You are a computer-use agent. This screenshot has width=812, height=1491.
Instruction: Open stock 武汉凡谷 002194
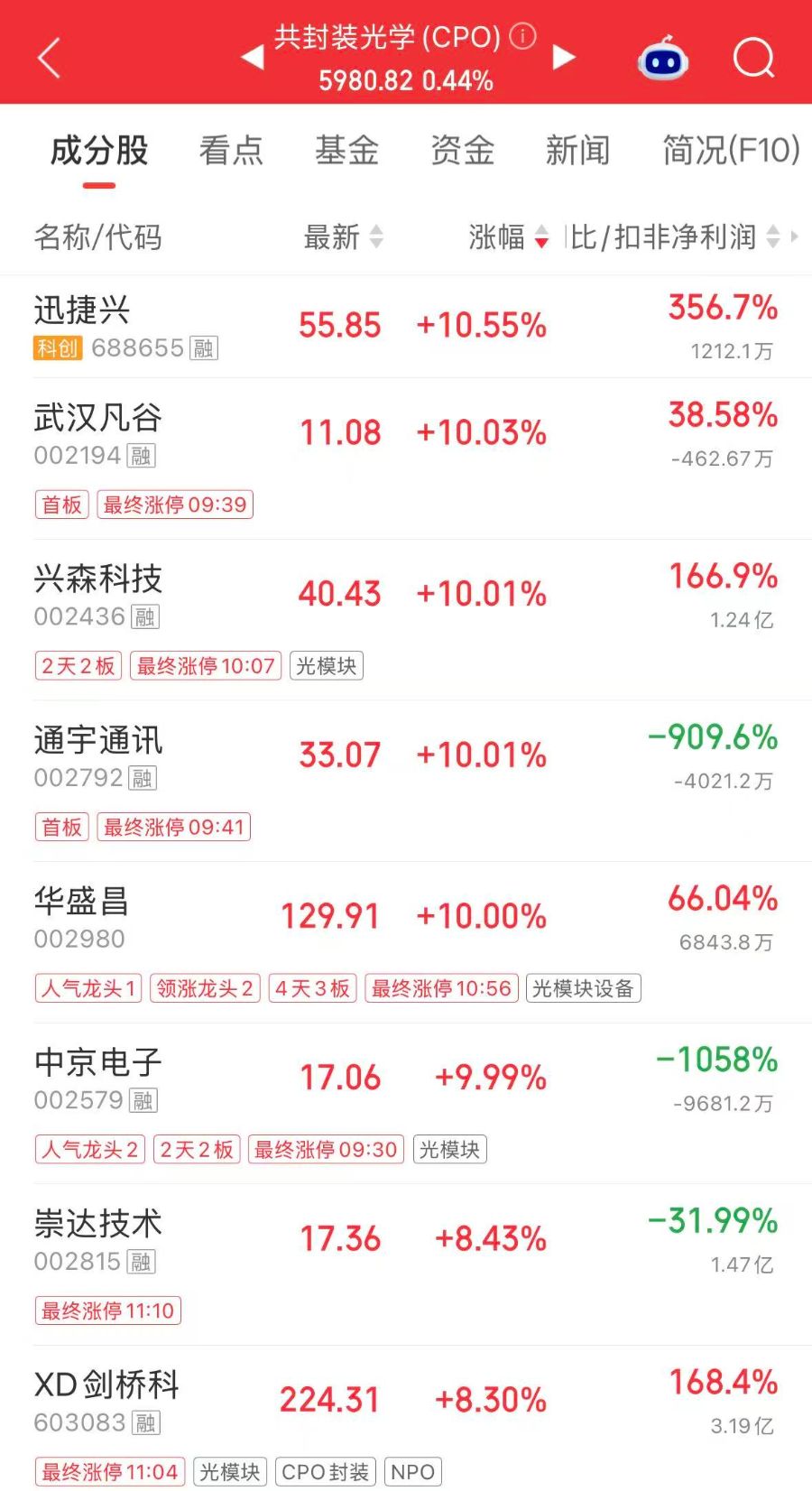click(406, 458)
